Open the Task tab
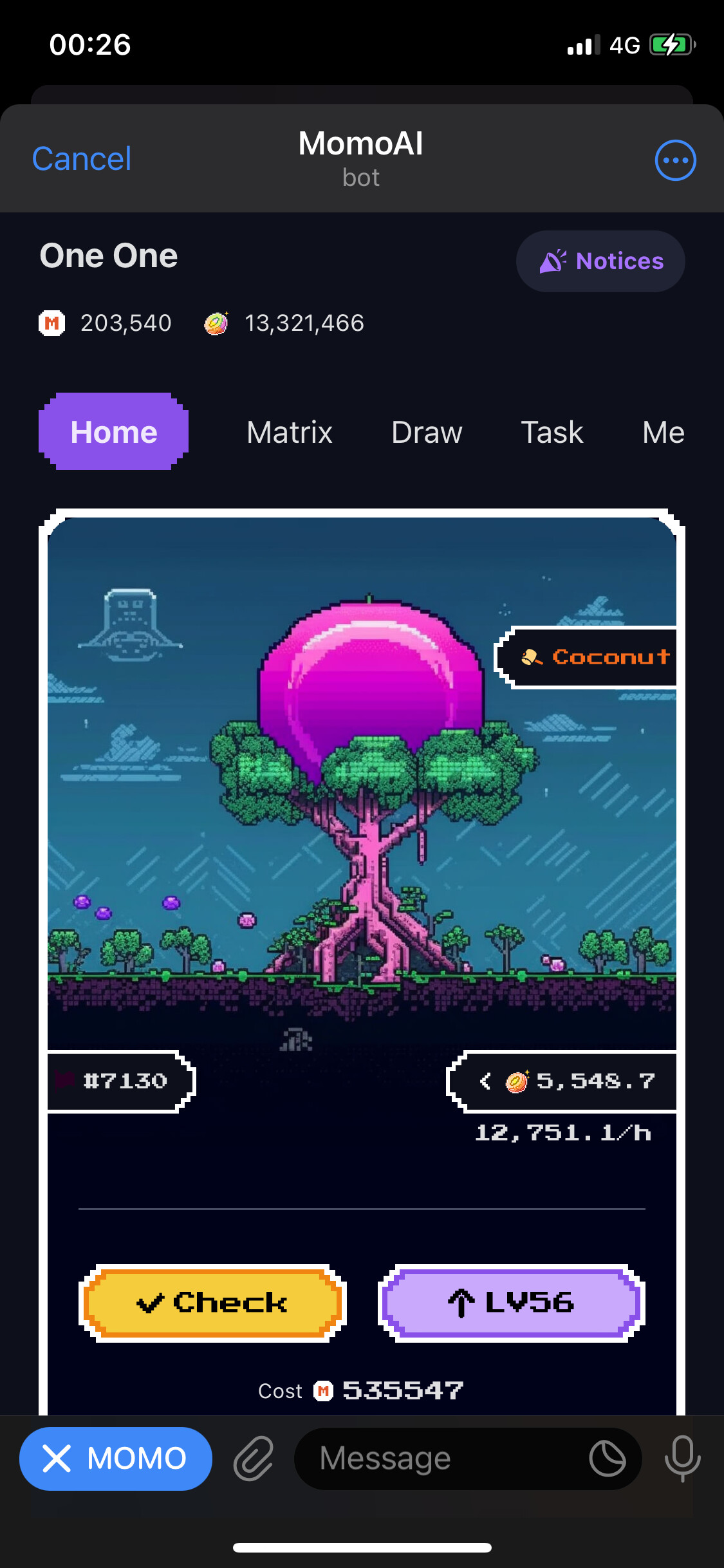This screenshot has width=724, height=1568. [552, 432]
